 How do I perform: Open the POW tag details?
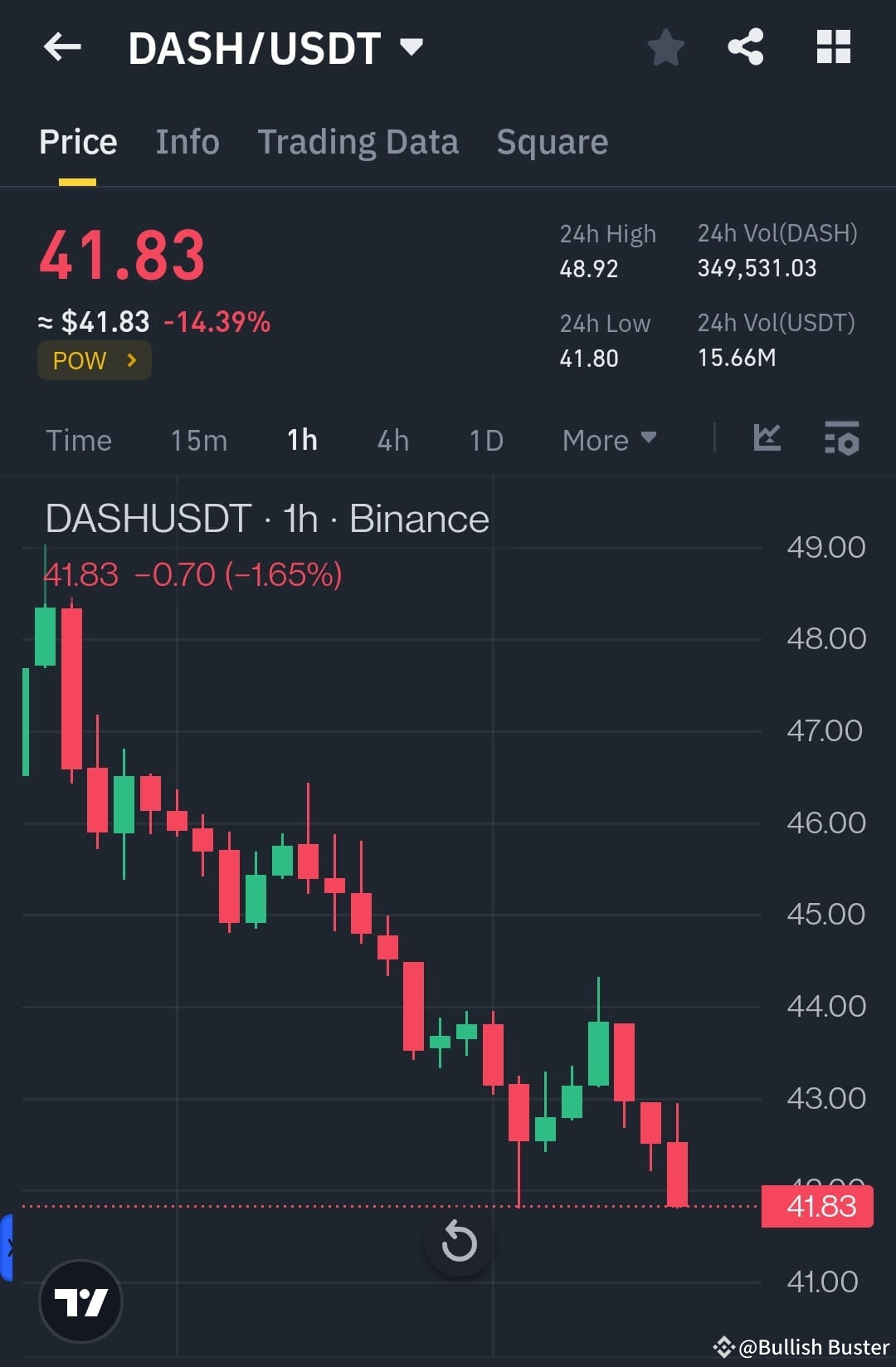pos(94,360)
